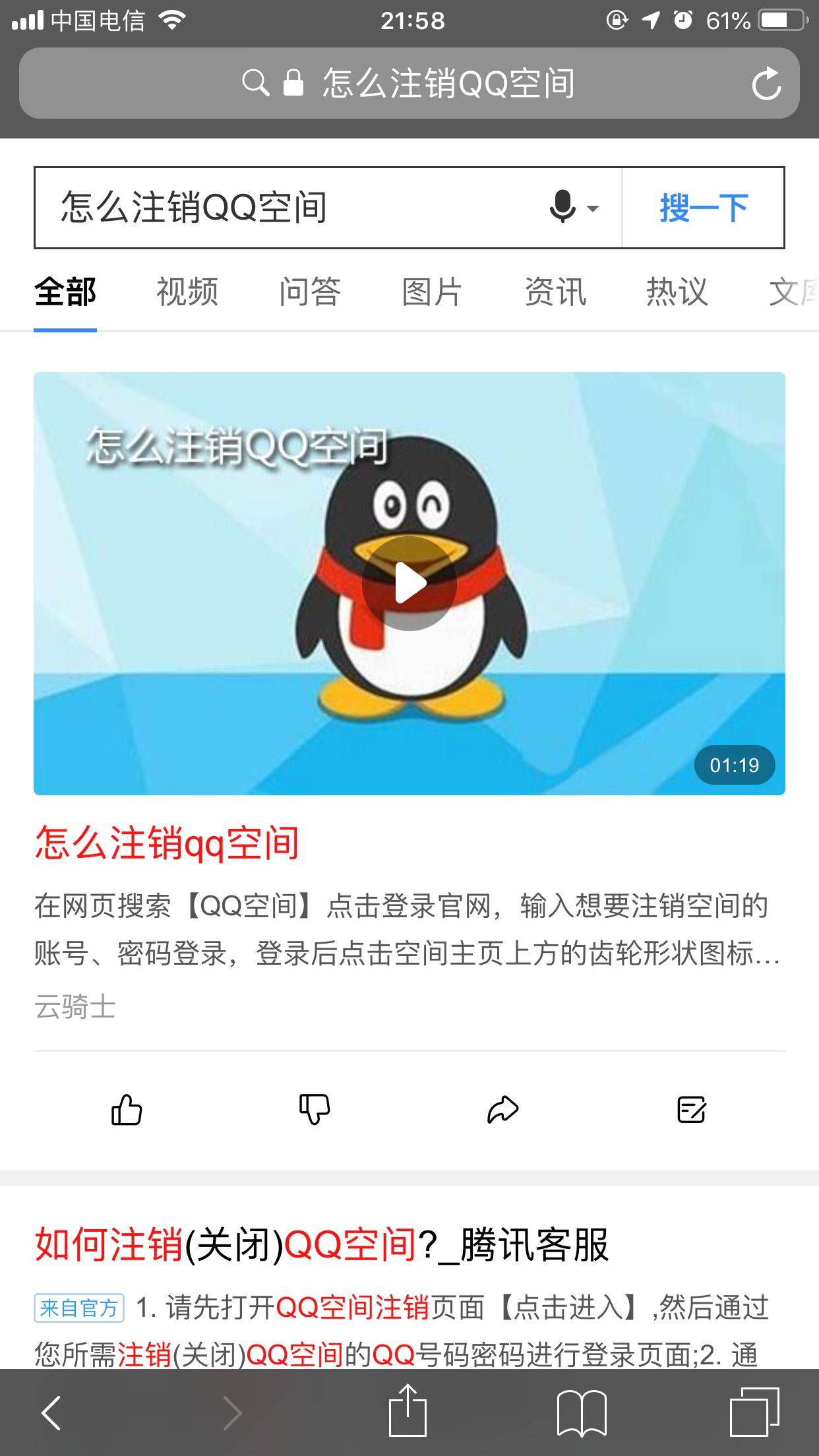Image resolution: width=819 pixels, height=1456 pixels.
Task: Give a thumbs up to the video result
Action: [x=127, y=1111]
